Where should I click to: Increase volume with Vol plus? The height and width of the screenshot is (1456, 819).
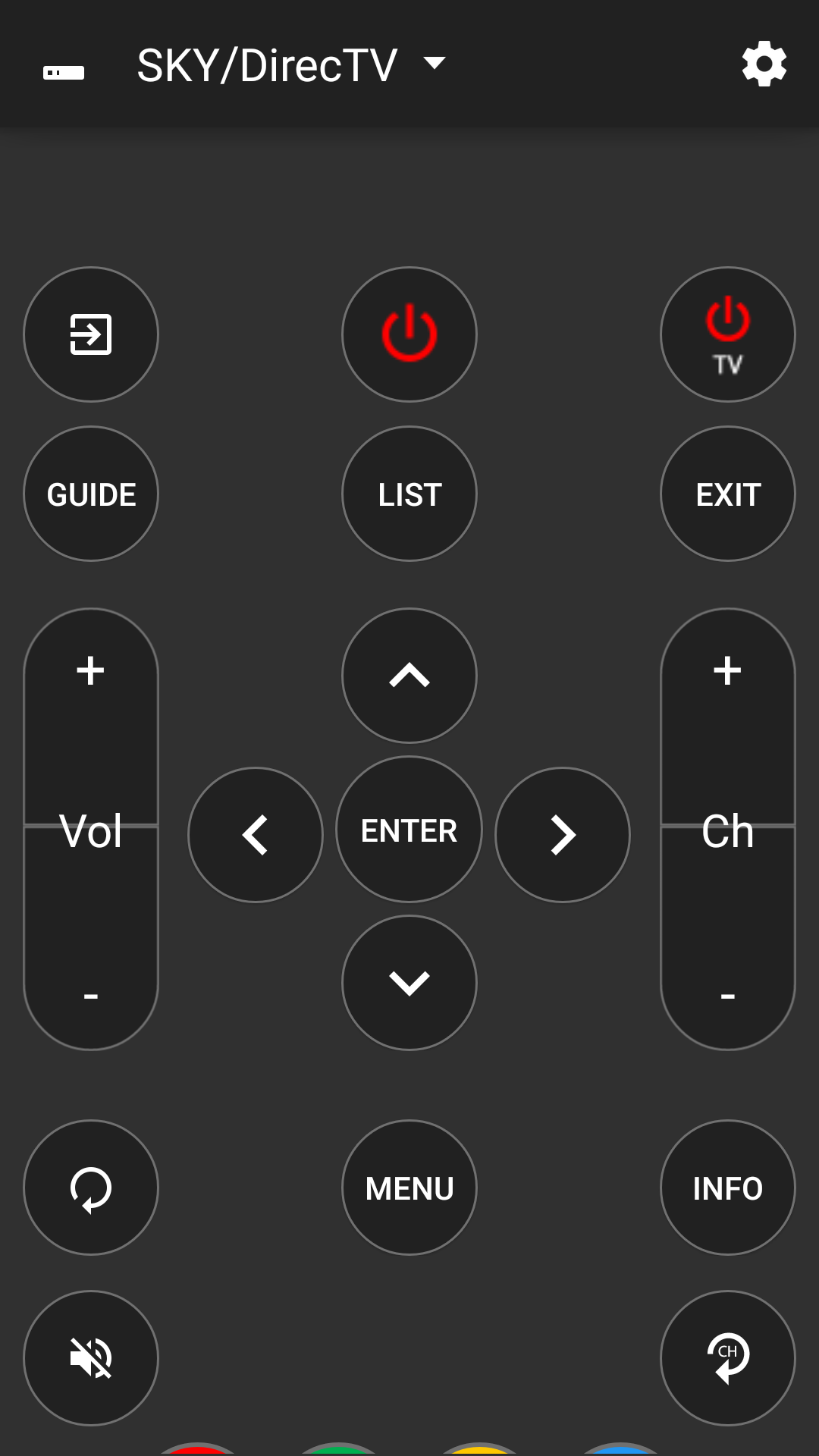(x=90, y=670)
